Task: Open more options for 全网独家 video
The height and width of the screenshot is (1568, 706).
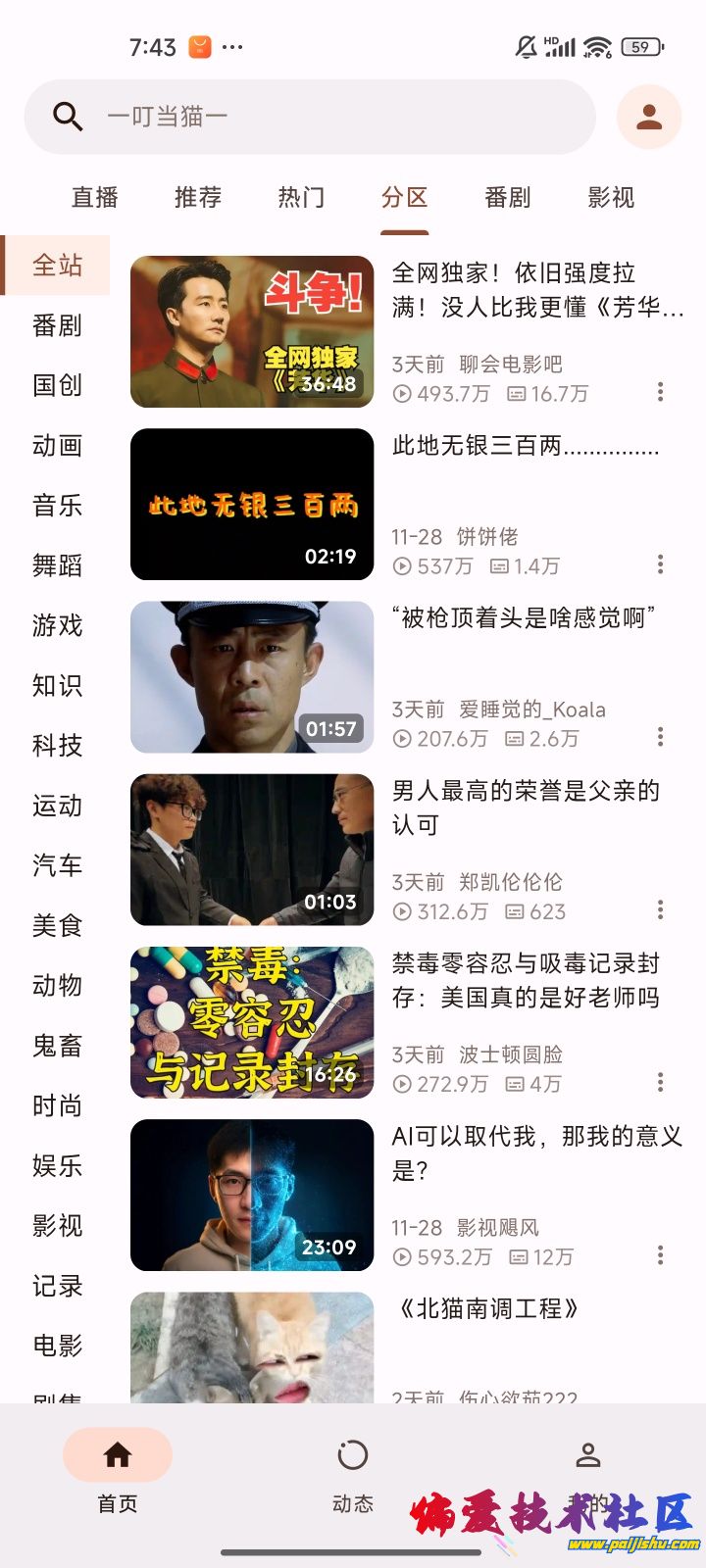Action: tap(660, 392)
